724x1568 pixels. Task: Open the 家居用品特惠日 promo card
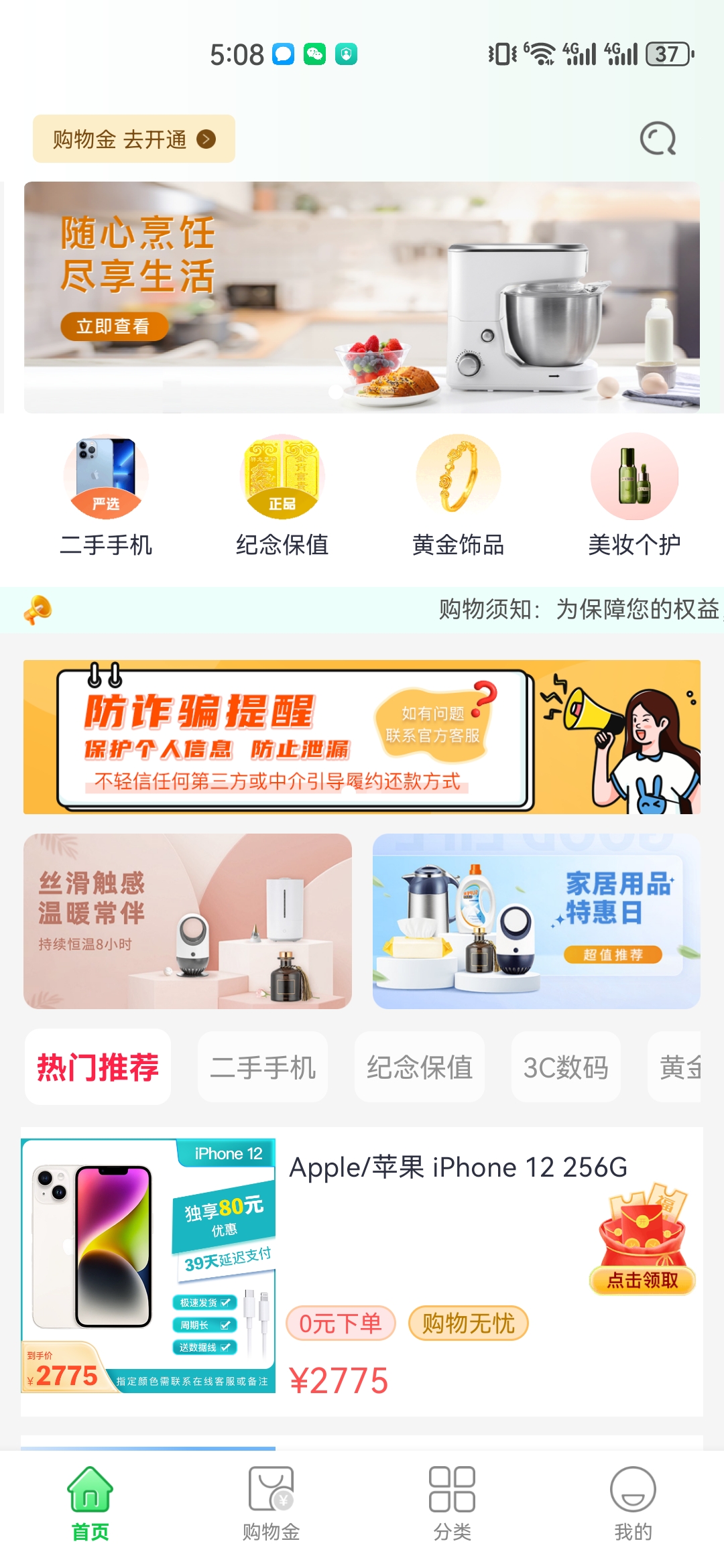point(536,921)
